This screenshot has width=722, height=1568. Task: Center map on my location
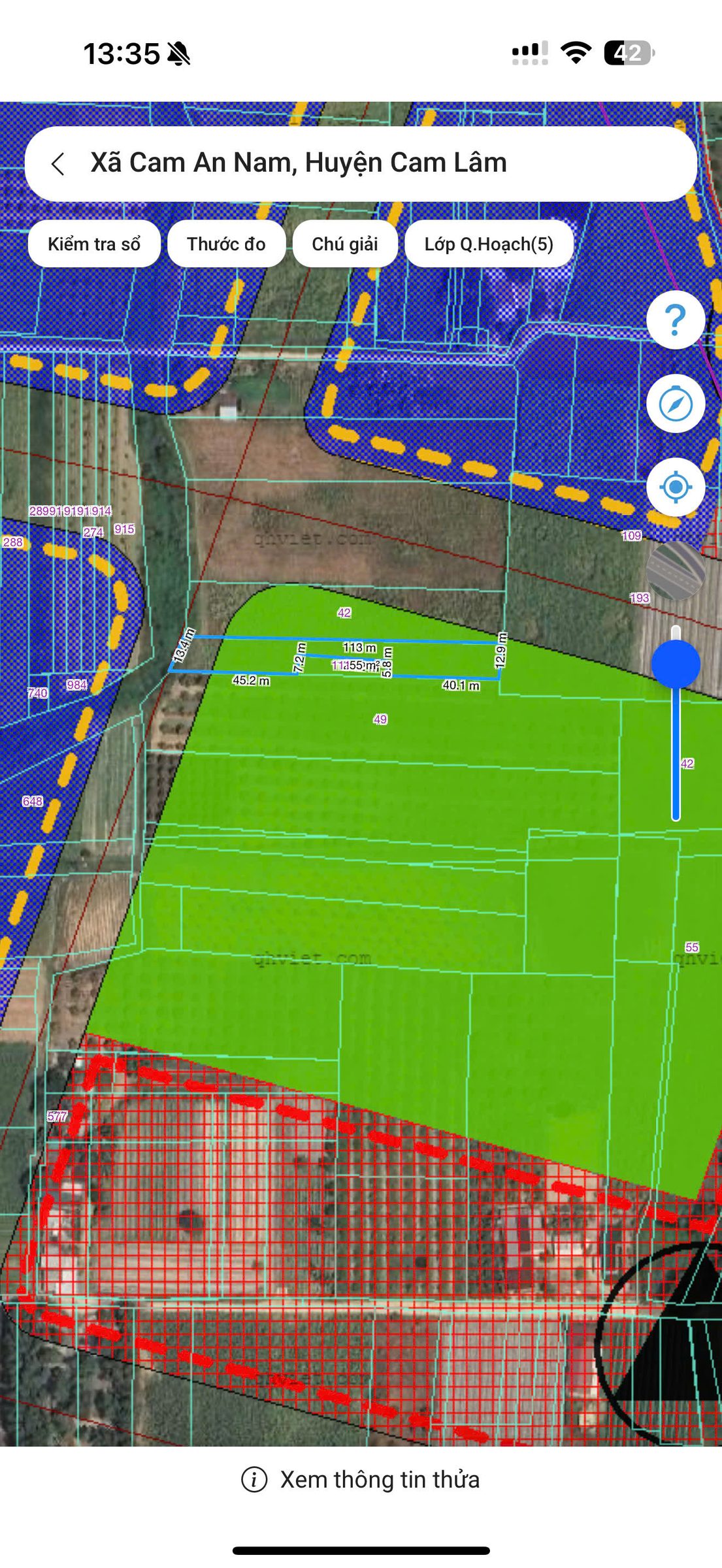point(676,487)
